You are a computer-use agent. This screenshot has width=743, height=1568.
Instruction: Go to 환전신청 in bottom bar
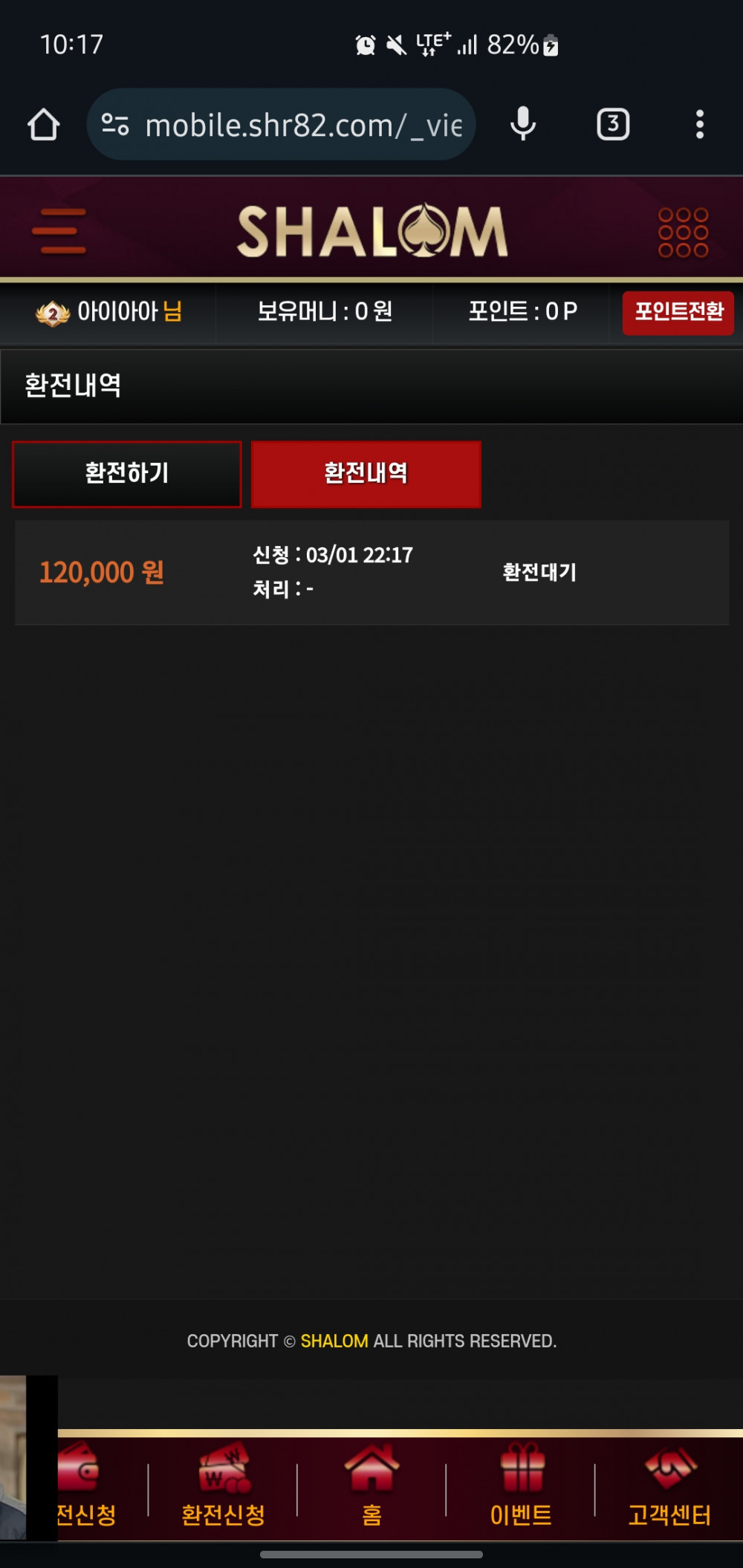tap(223, 1486)
